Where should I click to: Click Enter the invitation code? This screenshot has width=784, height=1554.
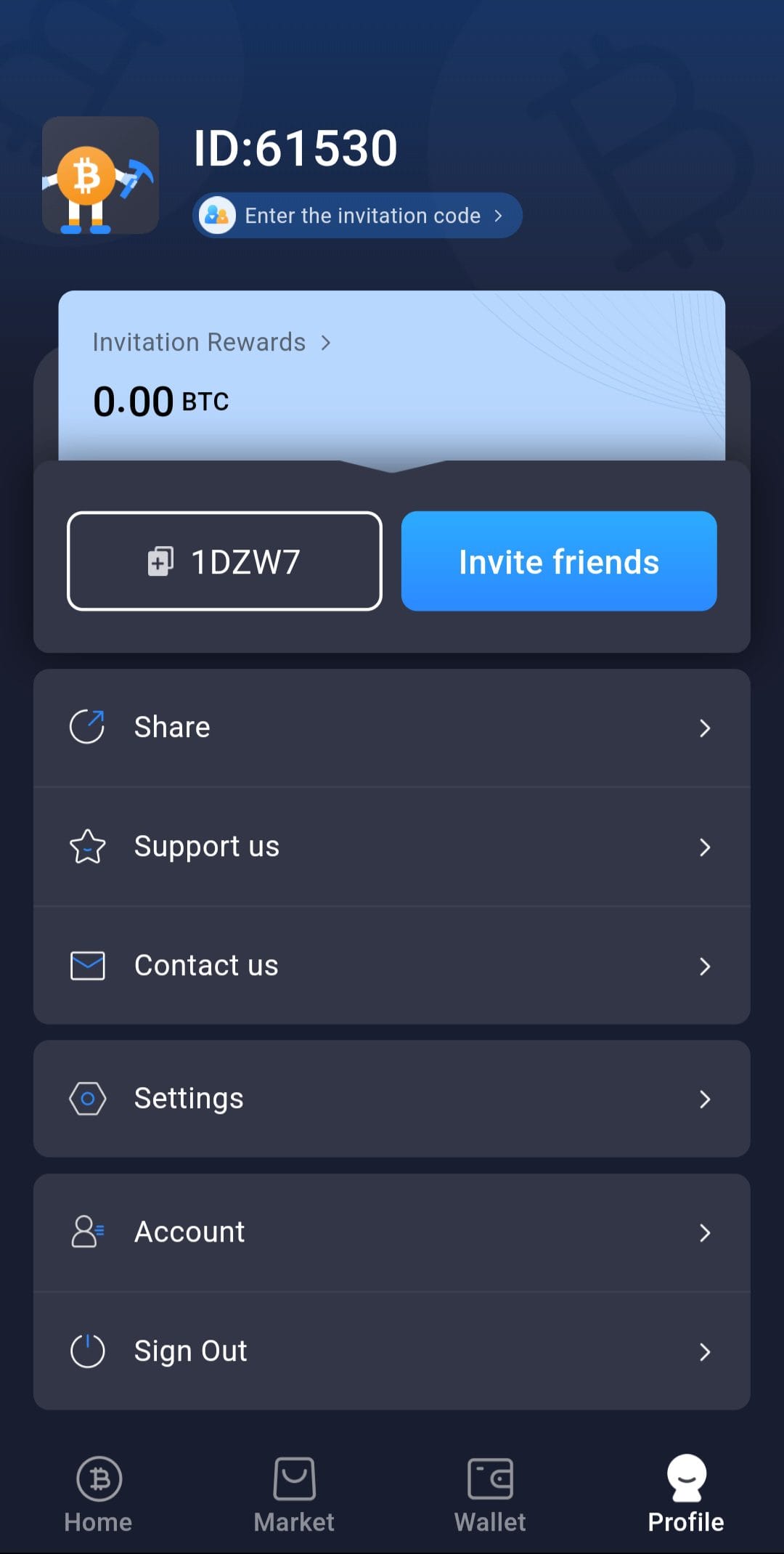pyautogui.click(x=356, y=215)
